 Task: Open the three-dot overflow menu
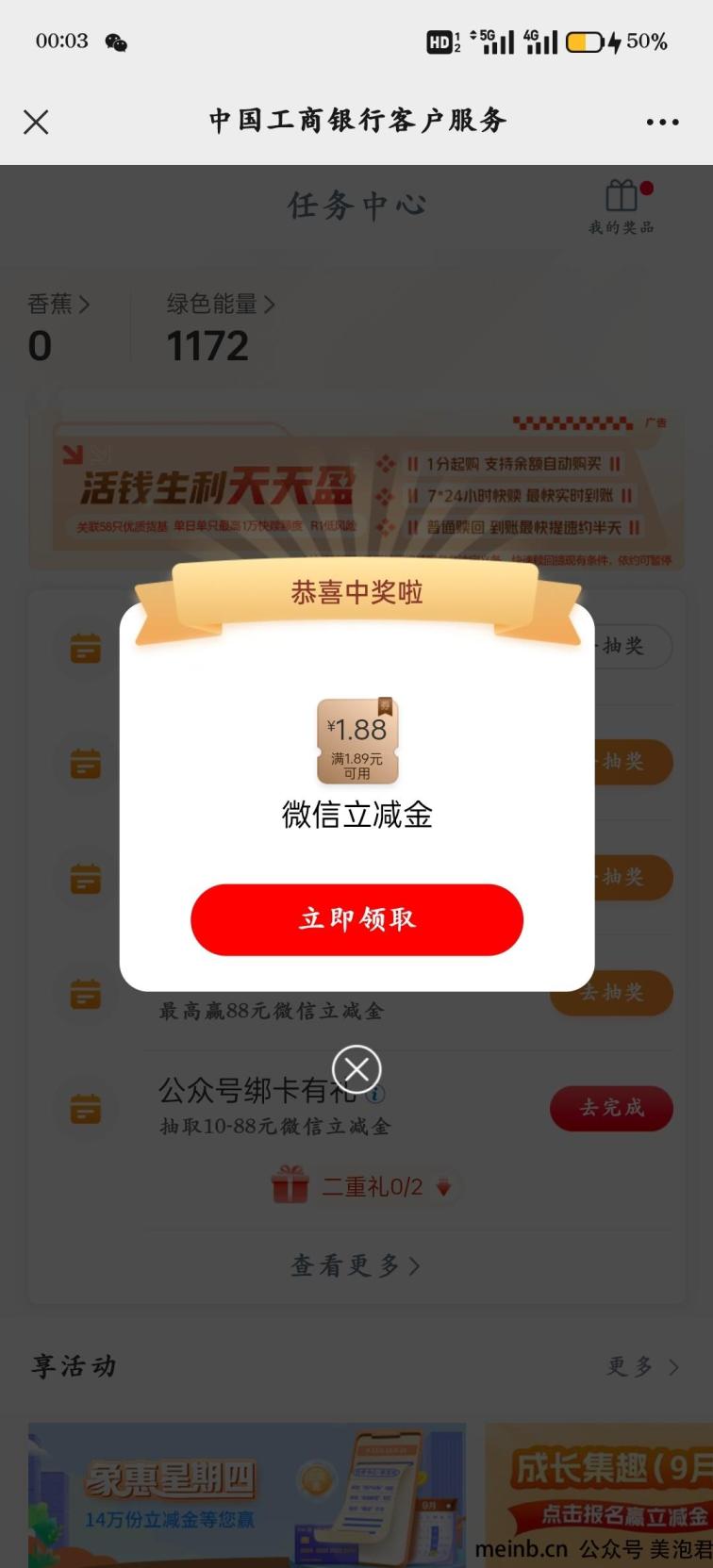pos(662,122)
